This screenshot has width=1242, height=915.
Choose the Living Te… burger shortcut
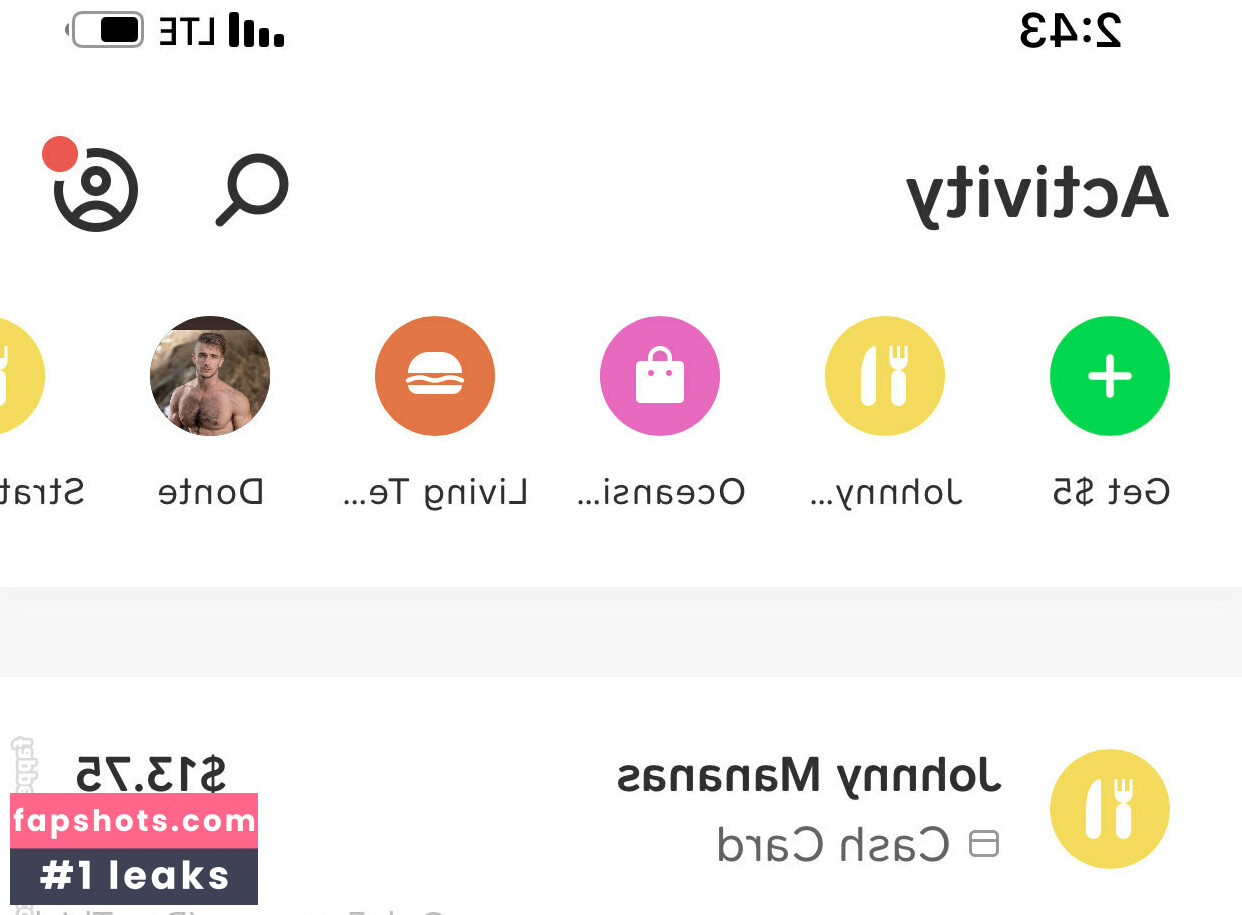[x=434, y=376]
